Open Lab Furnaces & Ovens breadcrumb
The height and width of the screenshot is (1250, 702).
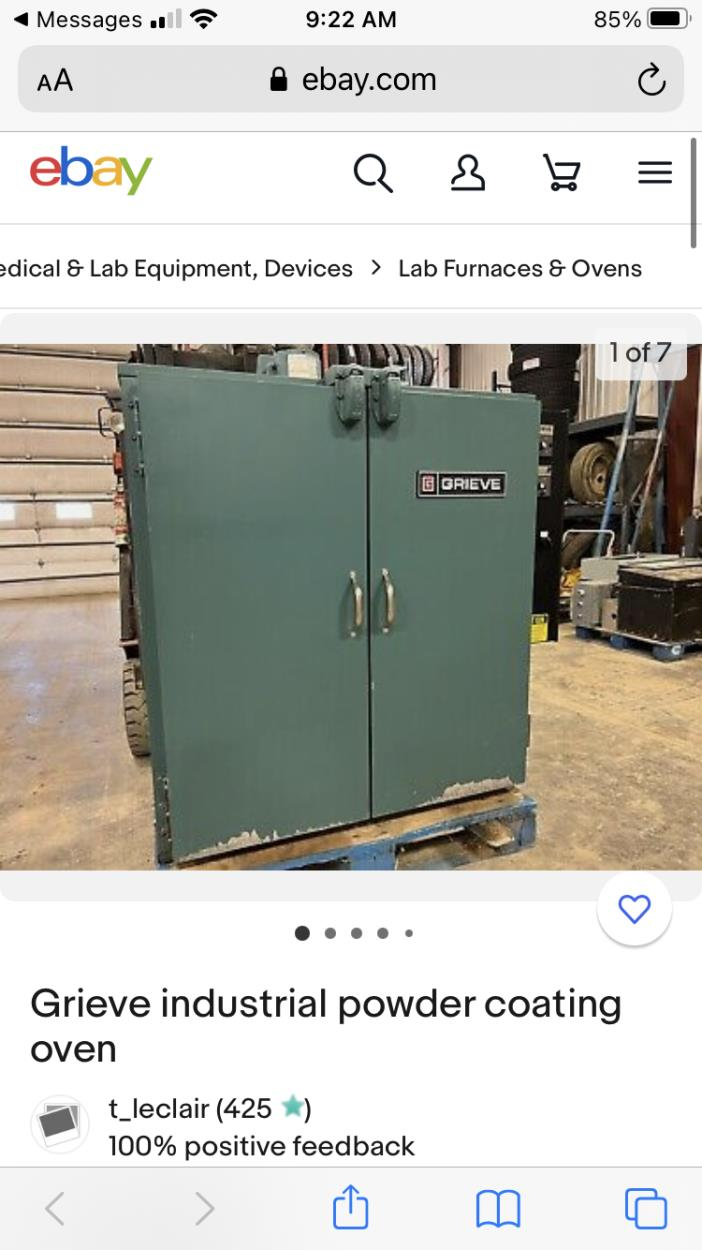click(519, 268)
